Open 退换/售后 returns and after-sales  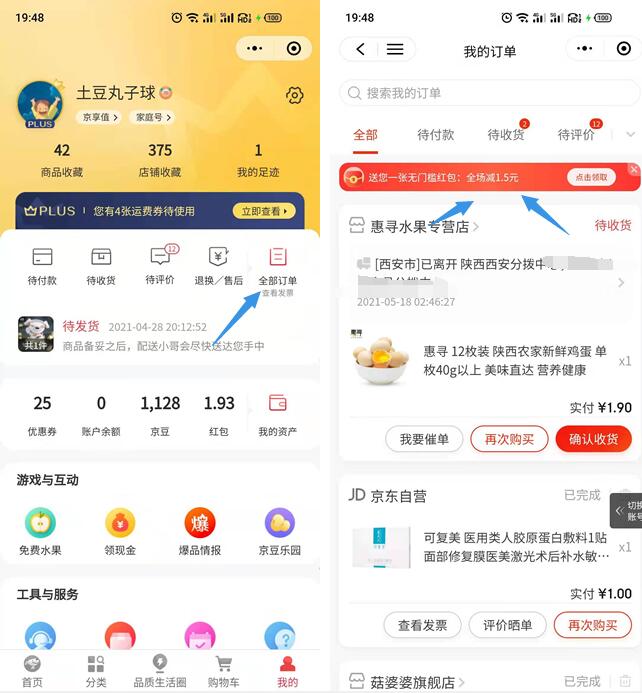pos(218,265)
